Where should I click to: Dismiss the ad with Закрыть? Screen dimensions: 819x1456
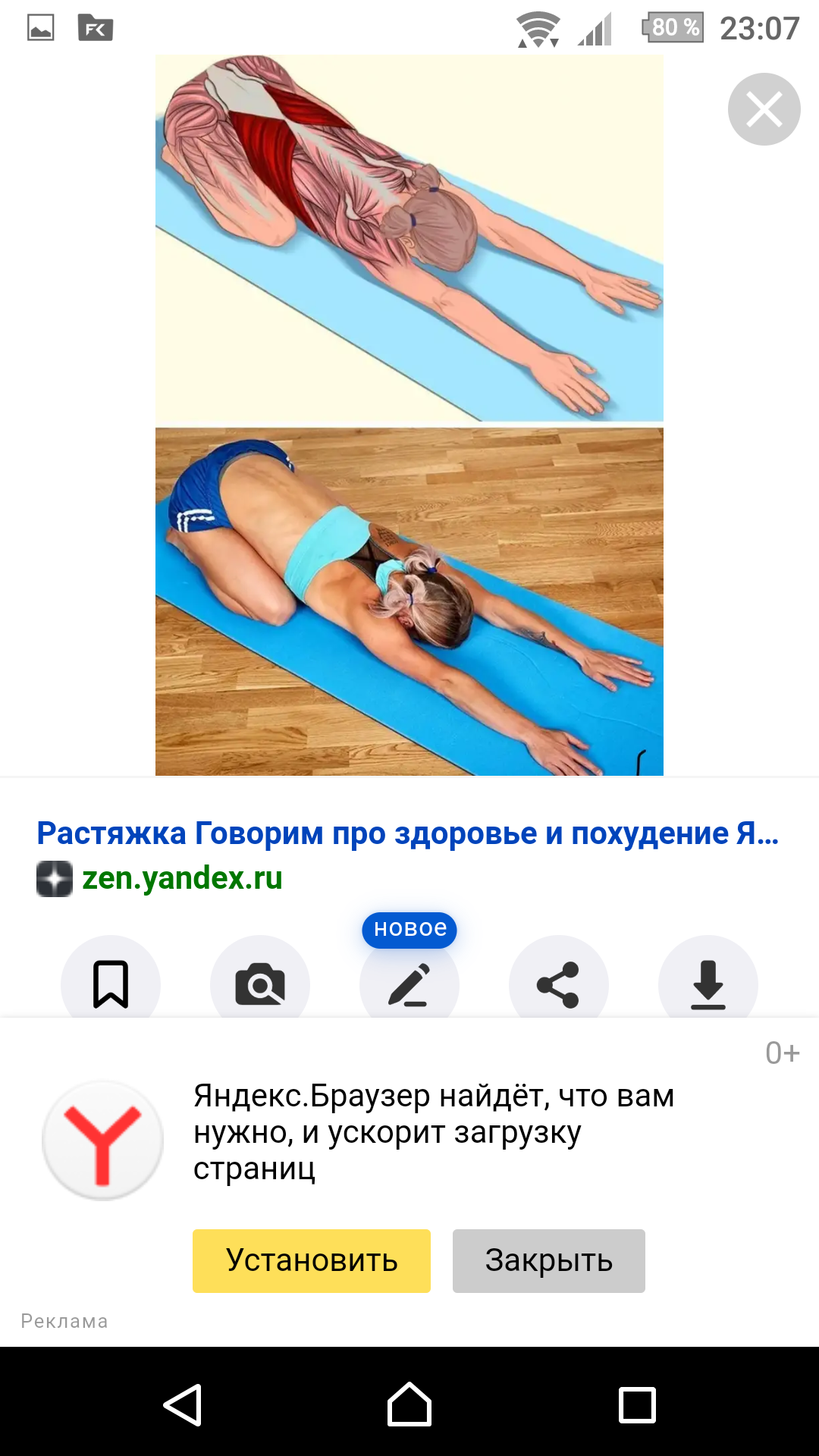coord(549,1260)
